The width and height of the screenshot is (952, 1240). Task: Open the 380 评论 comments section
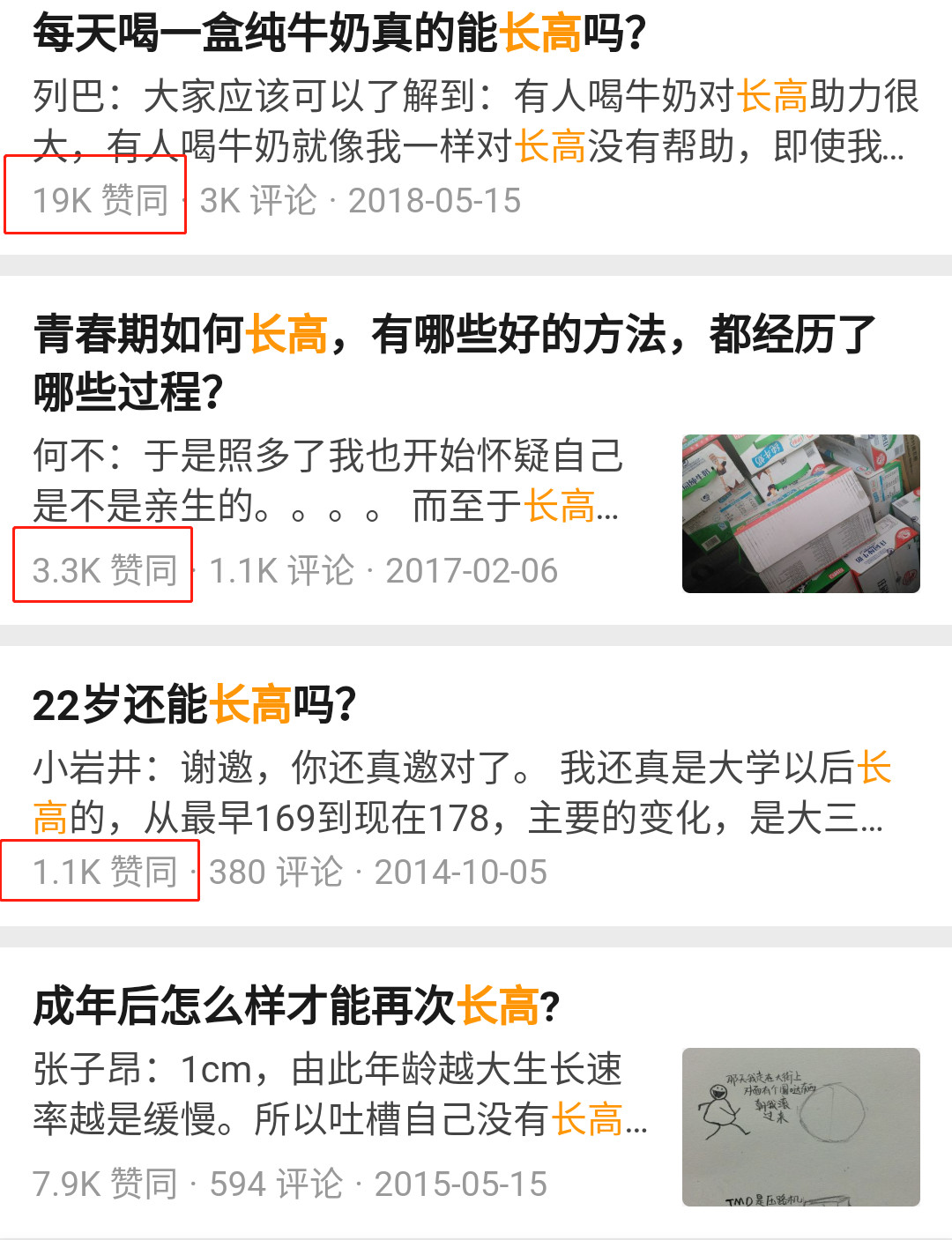(275, 871)
